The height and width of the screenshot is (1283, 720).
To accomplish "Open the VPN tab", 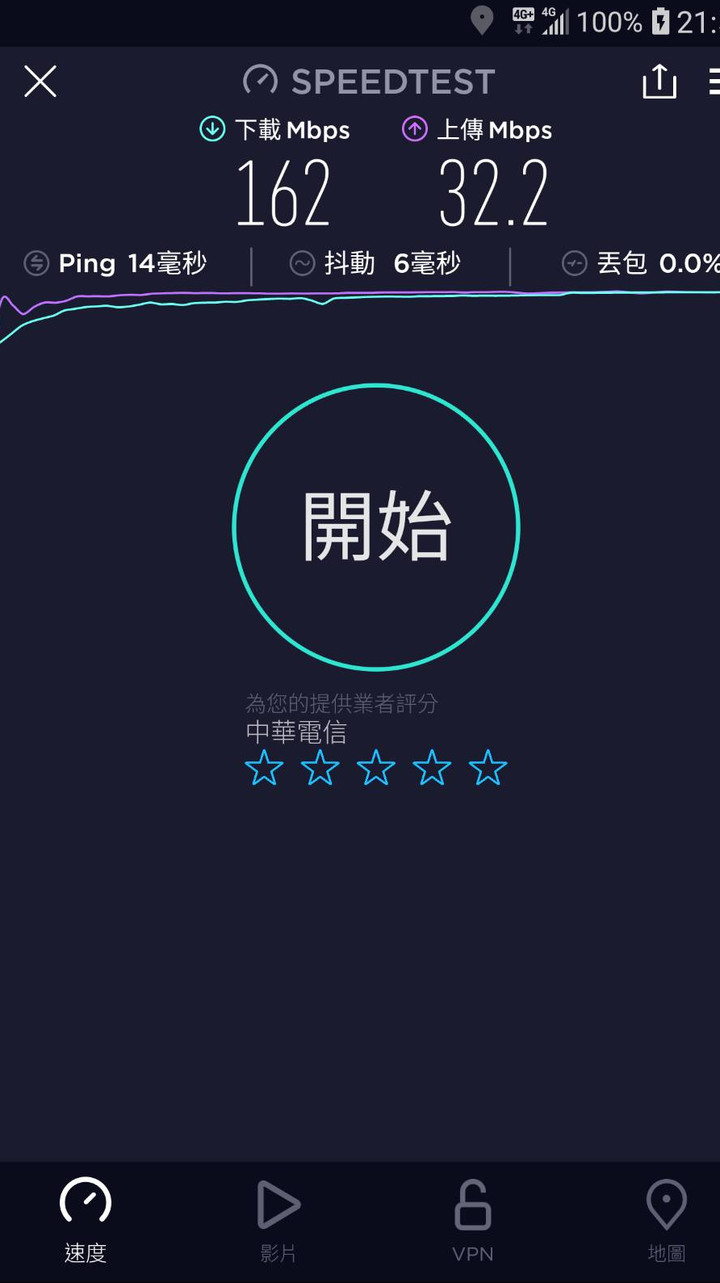I will tap(472, 1220).
